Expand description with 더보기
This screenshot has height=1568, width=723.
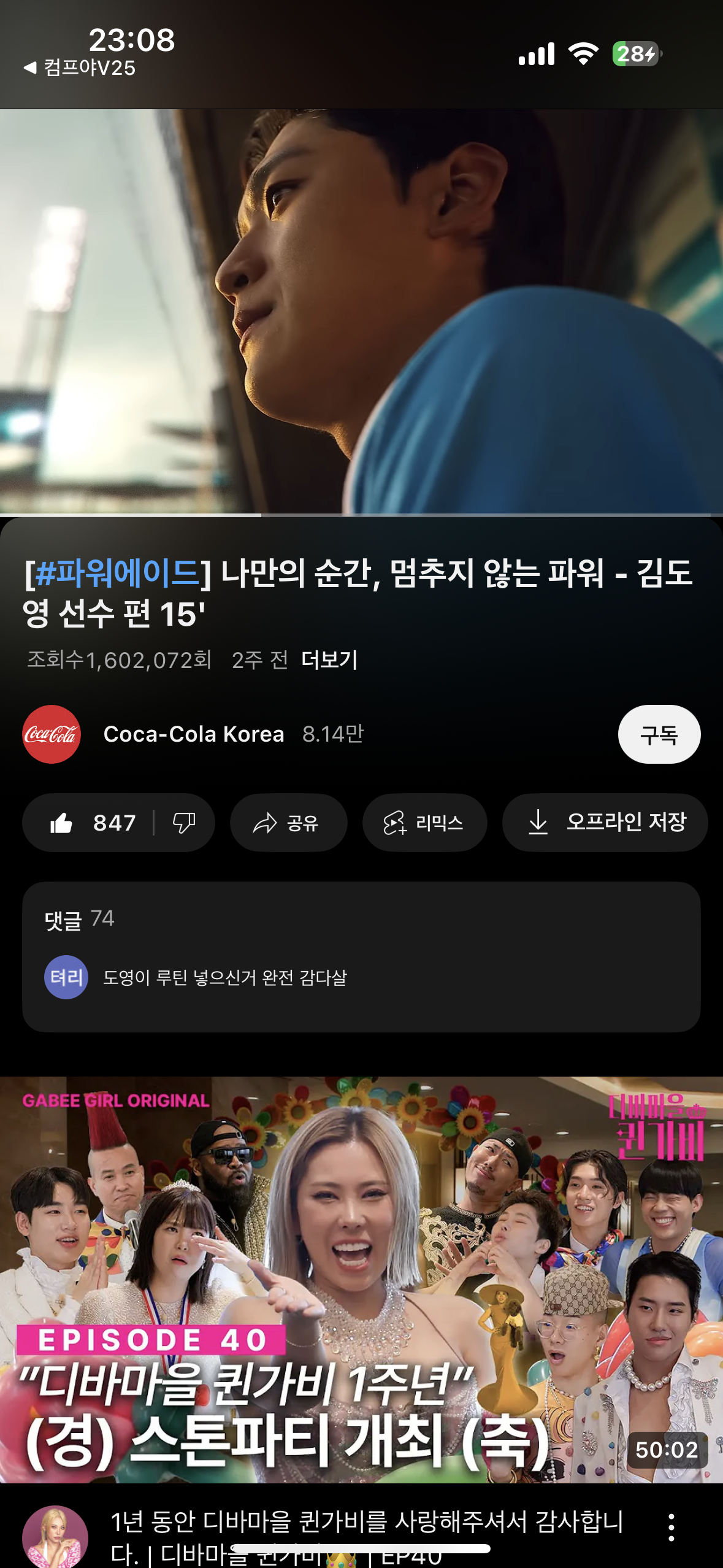pyautogui.click(x=329, y=660)
